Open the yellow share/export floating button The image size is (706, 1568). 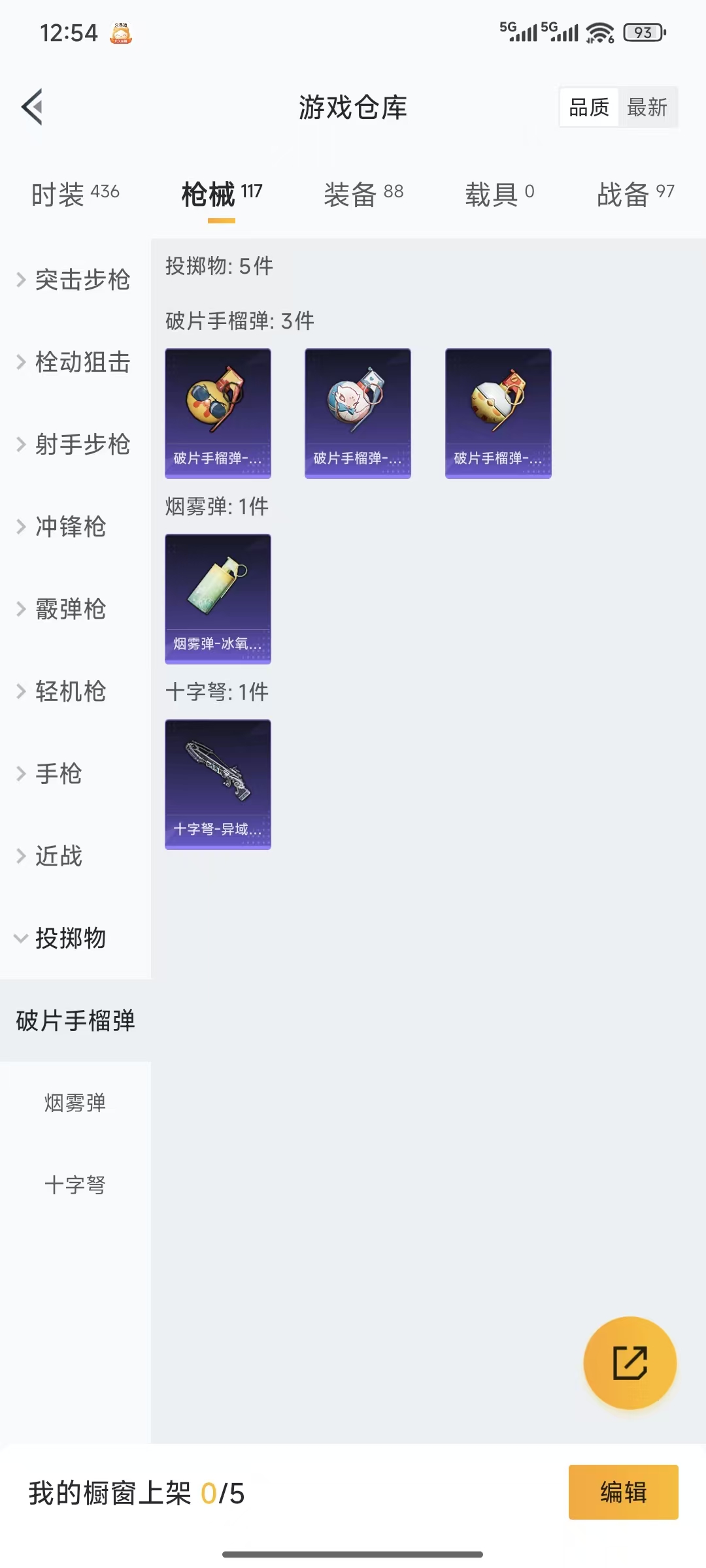point(630,1364)
